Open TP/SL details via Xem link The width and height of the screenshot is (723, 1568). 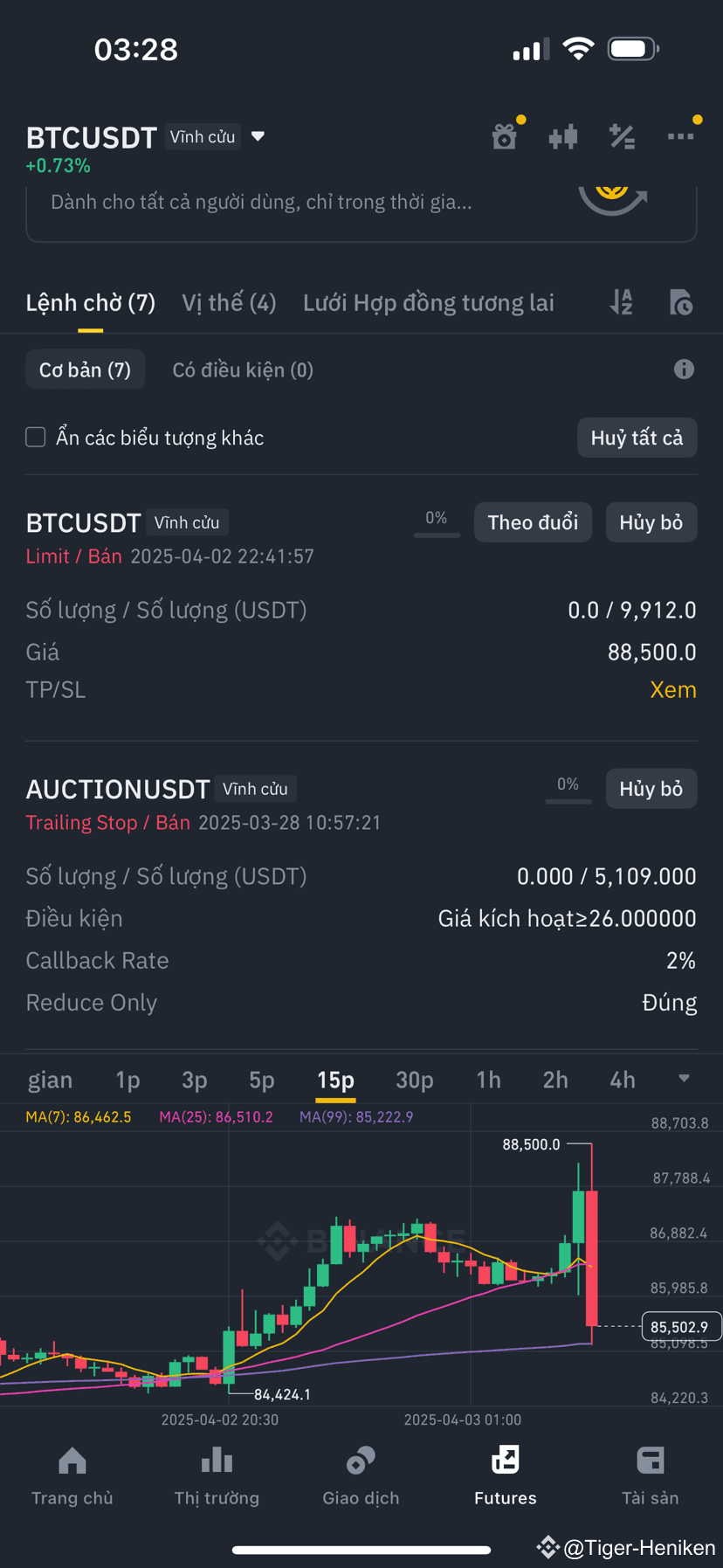(673, 689)
